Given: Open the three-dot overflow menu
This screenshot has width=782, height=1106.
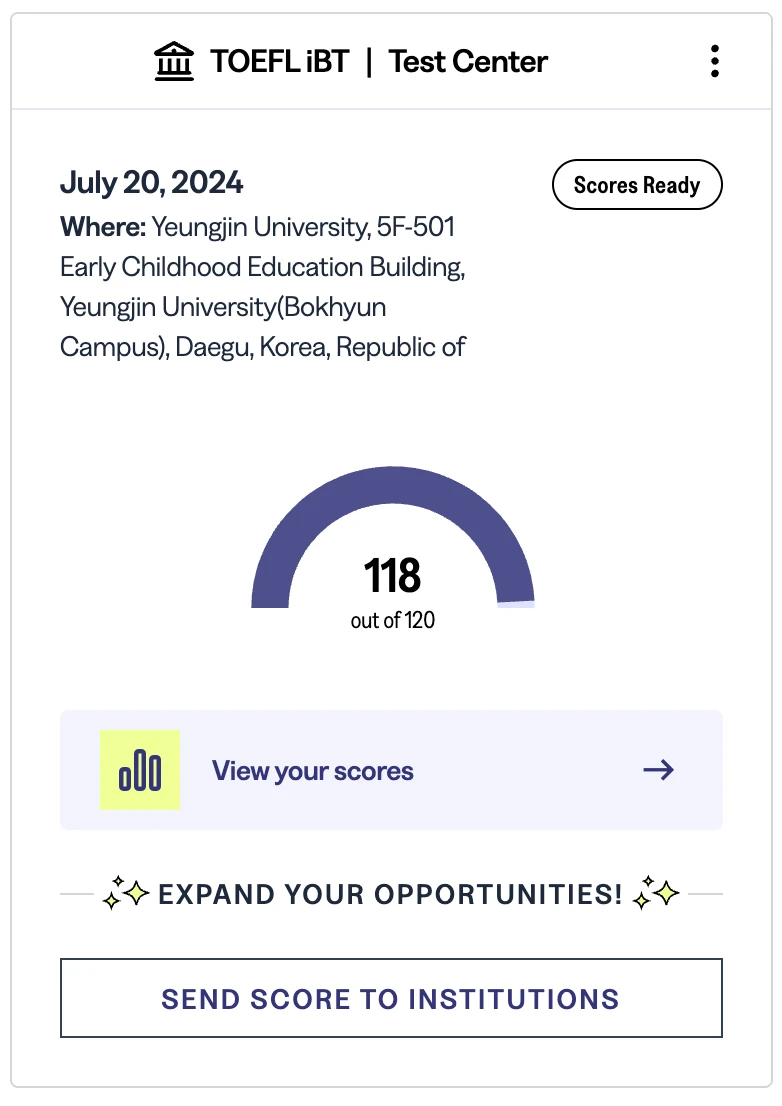Looking at the screenshot, I should 714,62.
